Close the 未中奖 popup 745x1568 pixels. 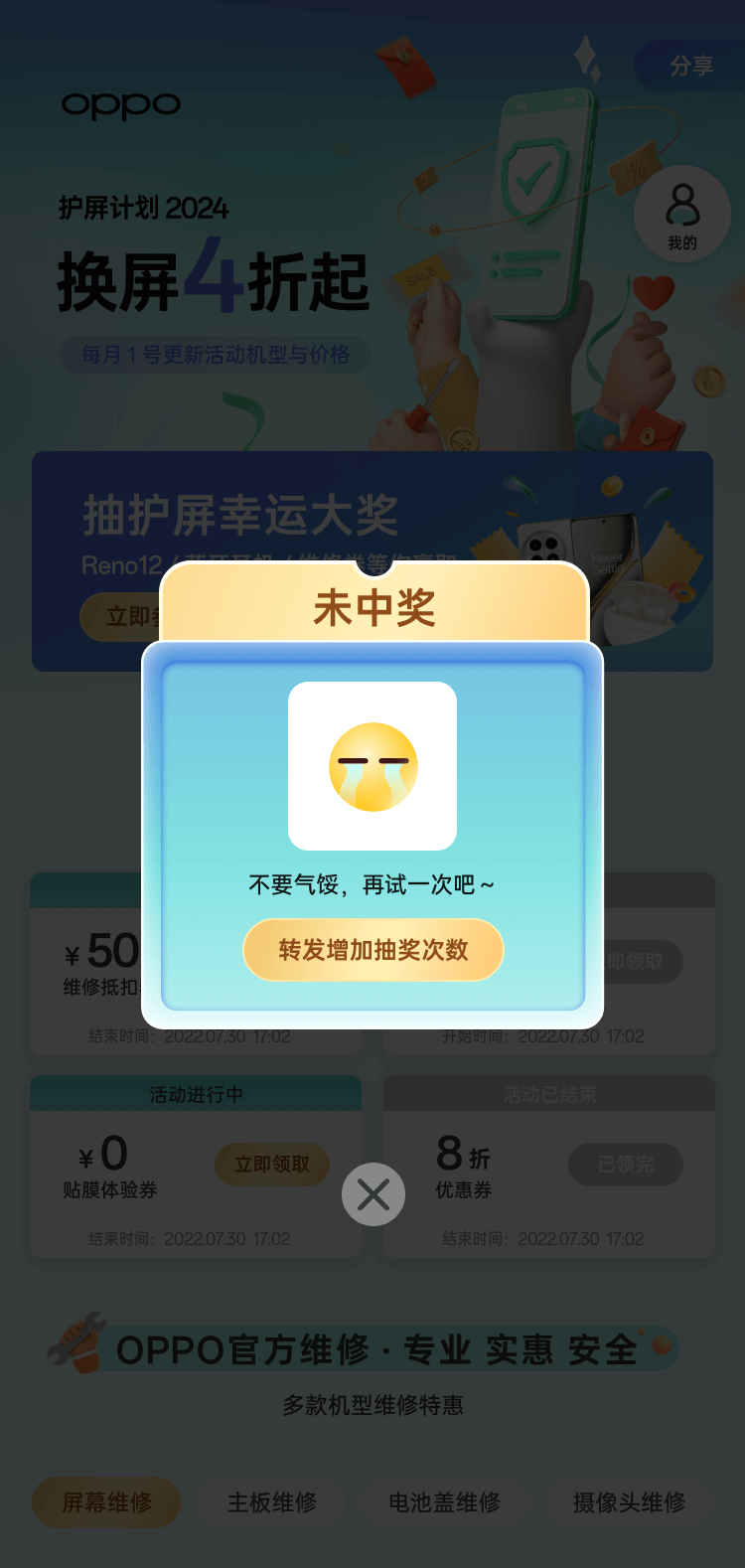[373, 1194]
